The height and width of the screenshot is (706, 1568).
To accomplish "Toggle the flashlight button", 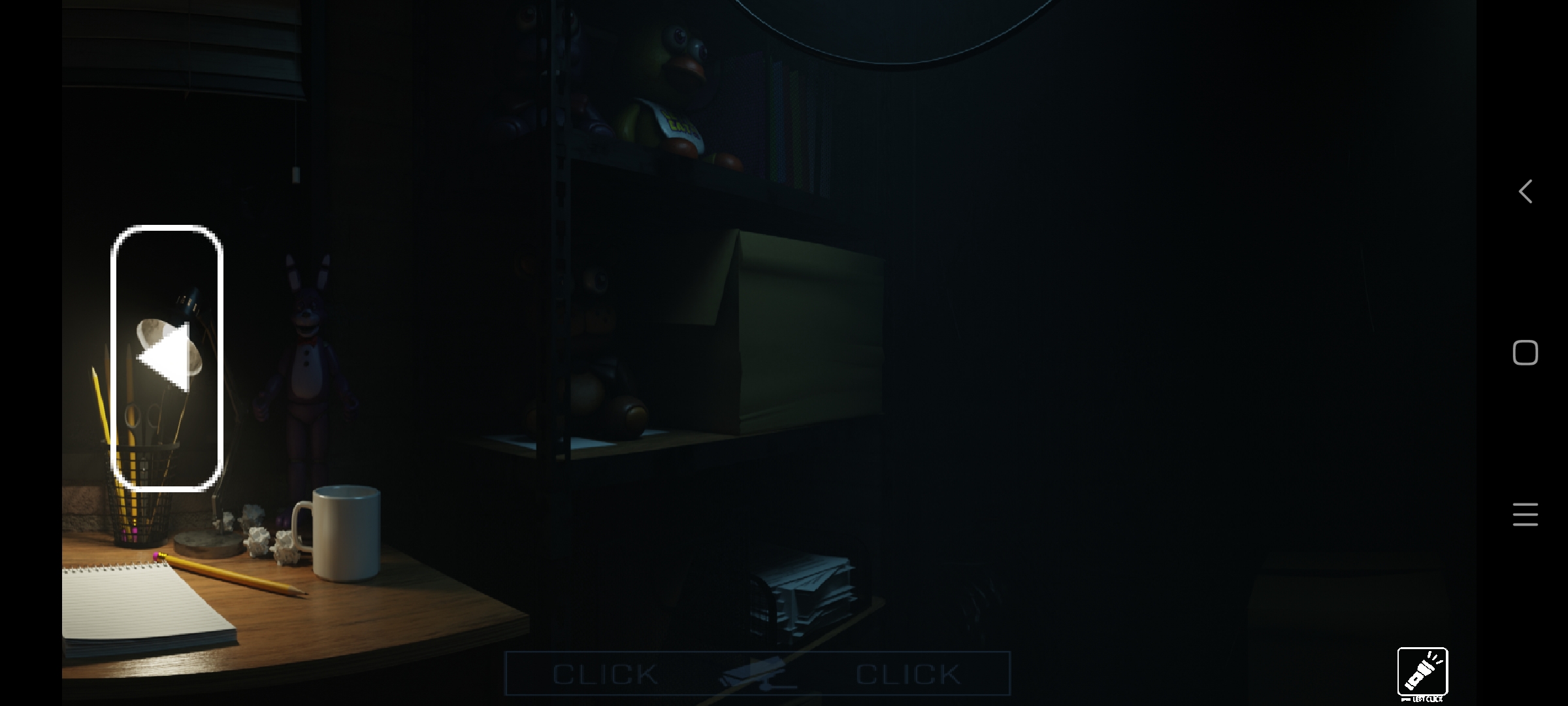I will pos(1422,672).
